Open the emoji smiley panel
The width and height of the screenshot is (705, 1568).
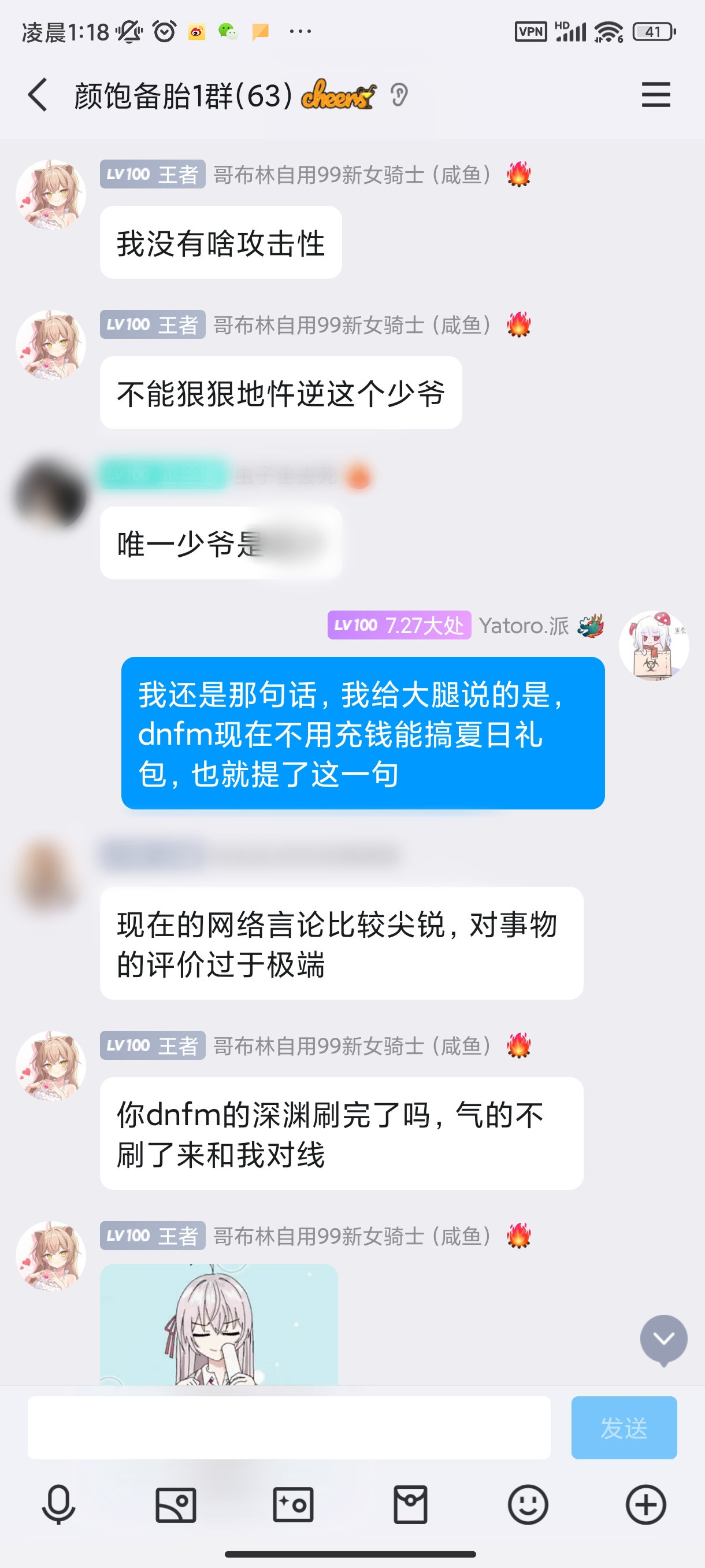528,1505
